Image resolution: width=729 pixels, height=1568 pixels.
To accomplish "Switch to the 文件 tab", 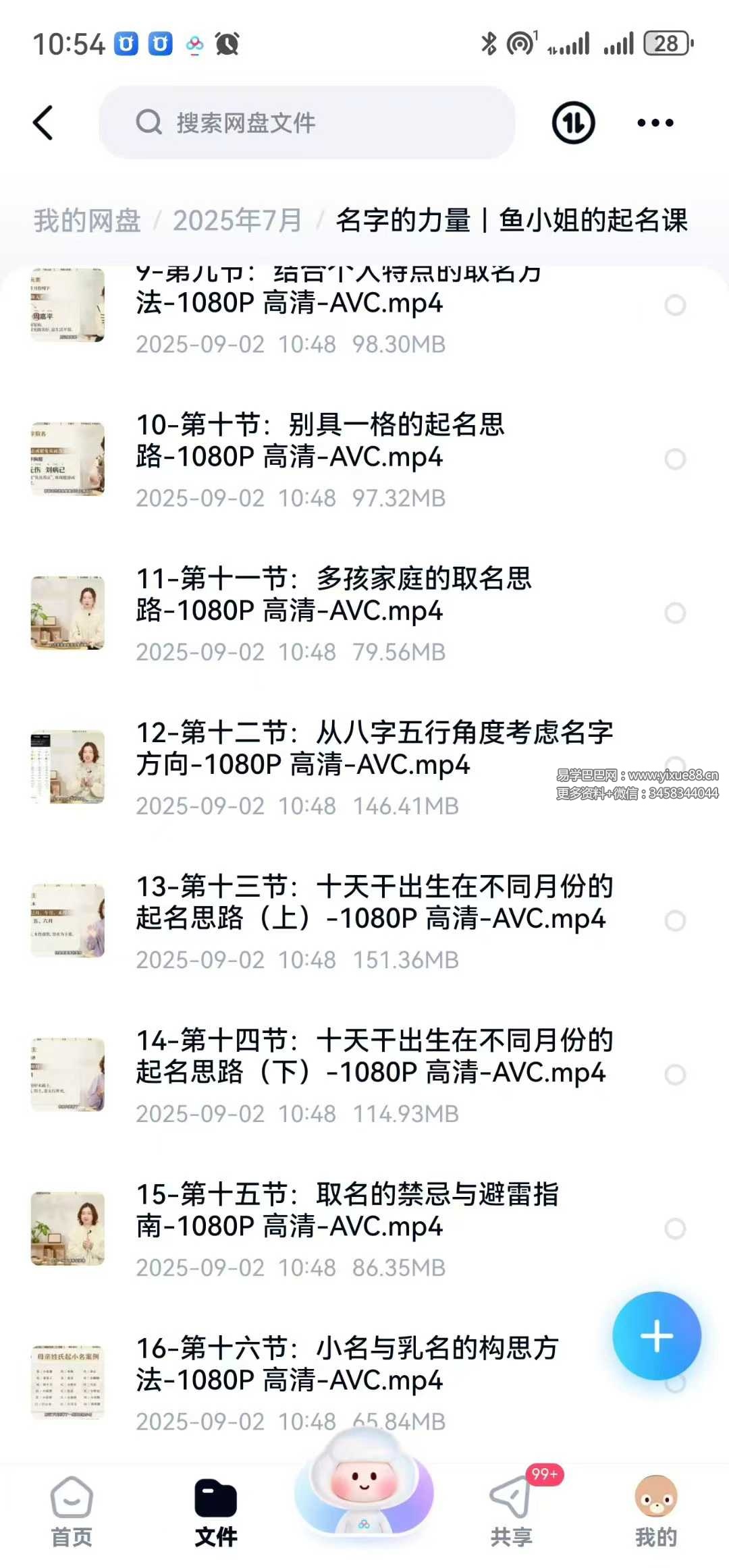I will 216,1510.
